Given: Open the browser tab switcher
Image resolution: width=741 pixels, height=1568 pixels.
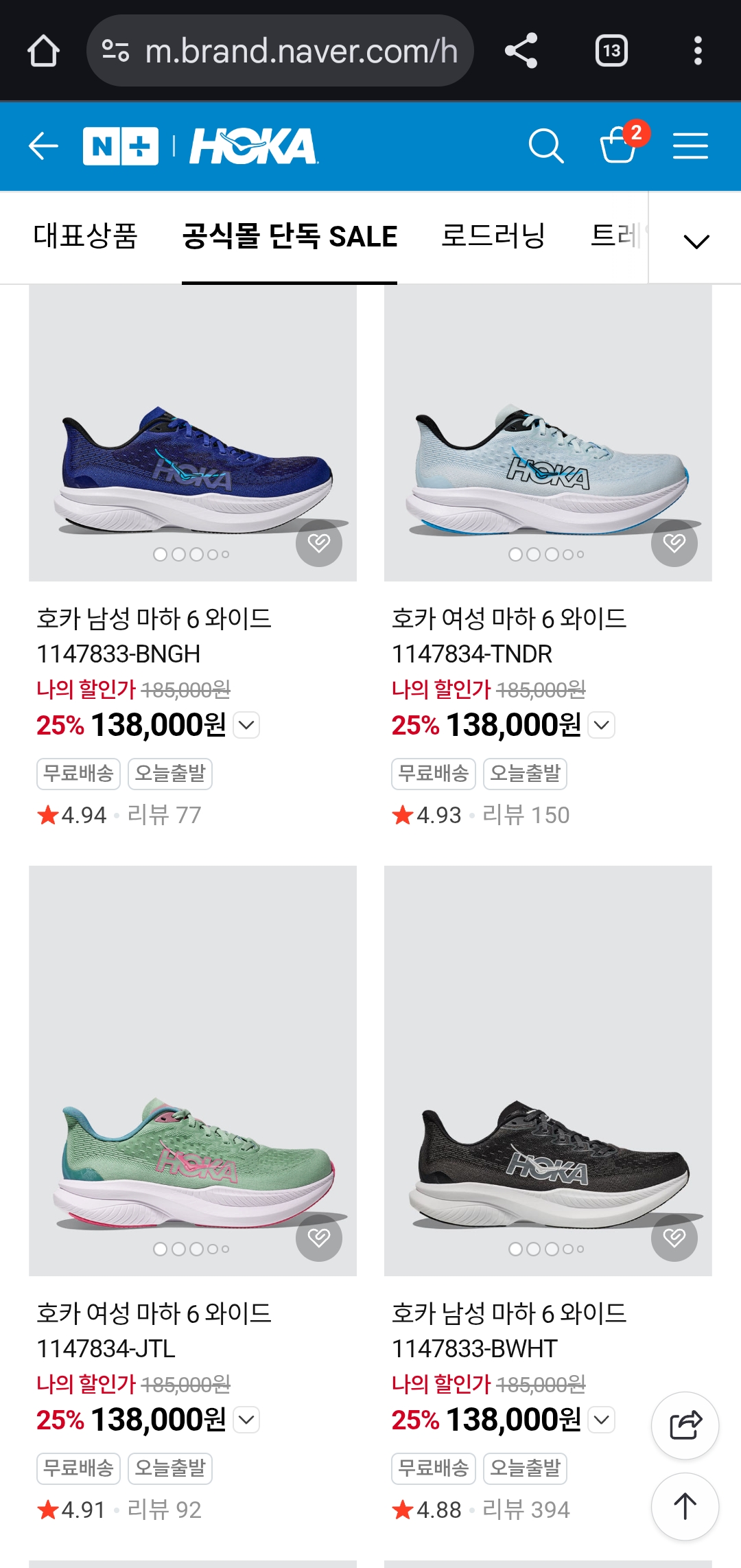Looking at the screenshot, I should pyautogui.click(x=611, y=51).
